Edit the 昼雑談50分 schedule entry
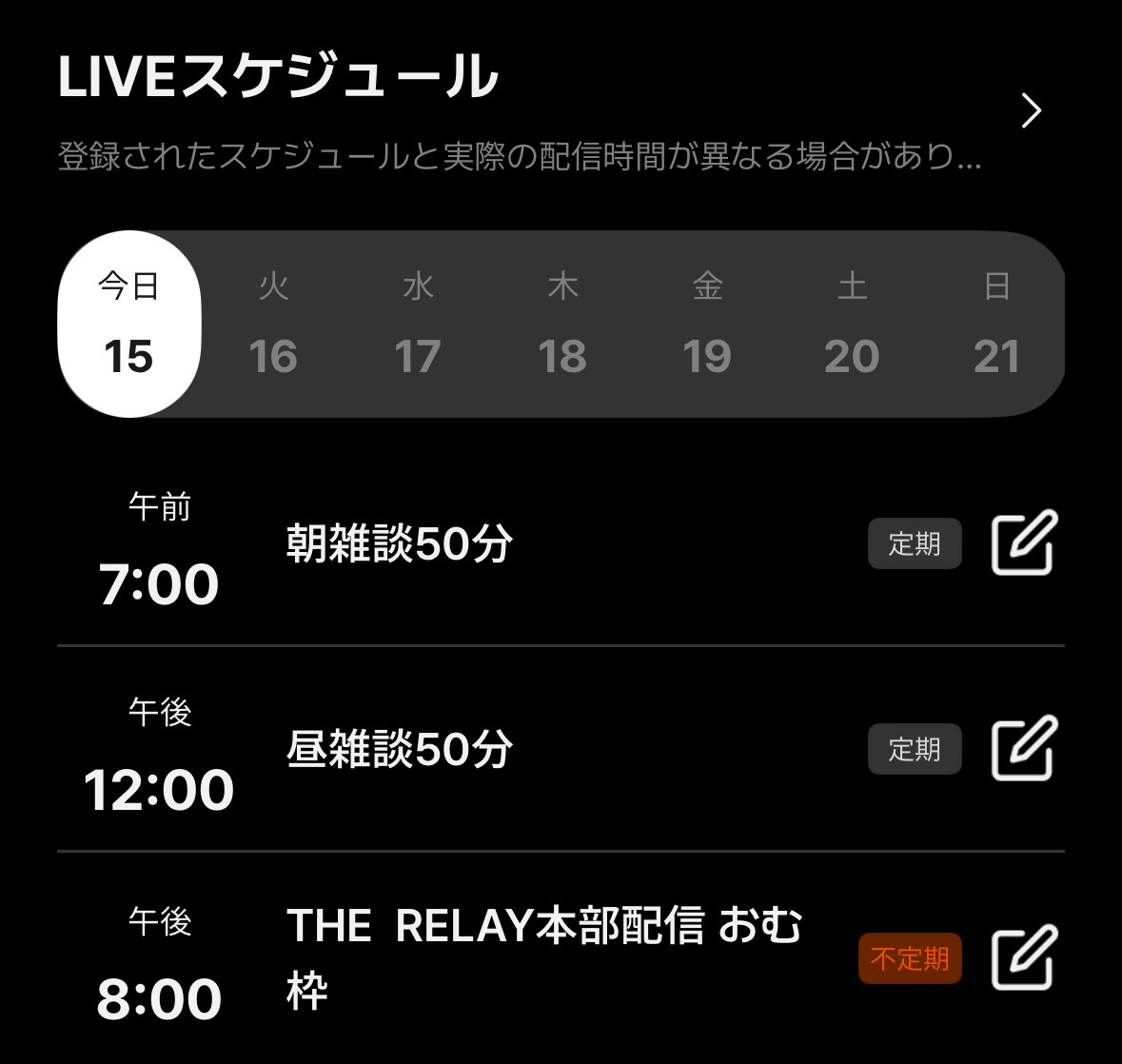Viewport: 1122px width, 1064px height. click(1024, 748)
